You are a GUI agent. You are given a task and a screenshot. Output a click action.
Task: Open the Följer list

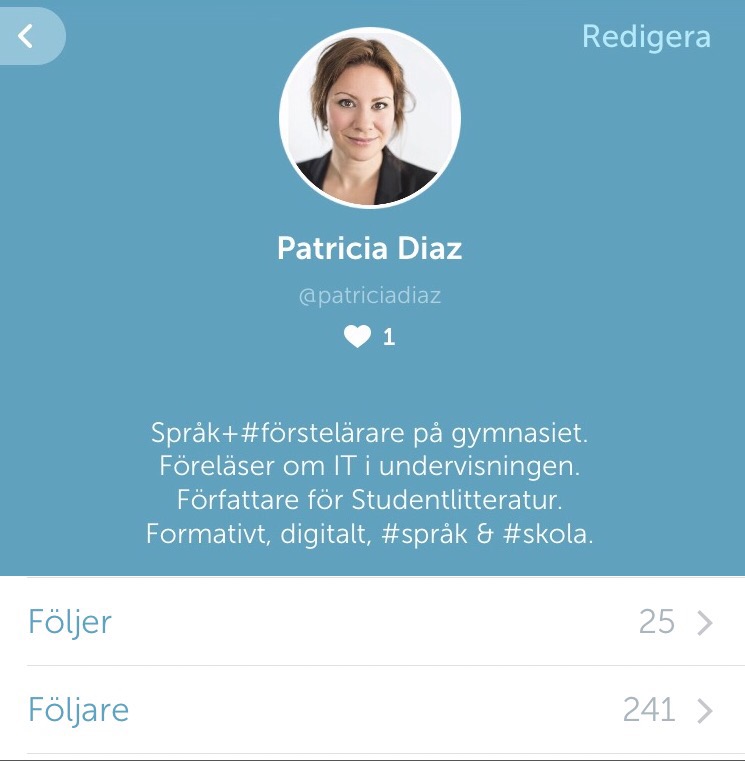click(372, 622)
